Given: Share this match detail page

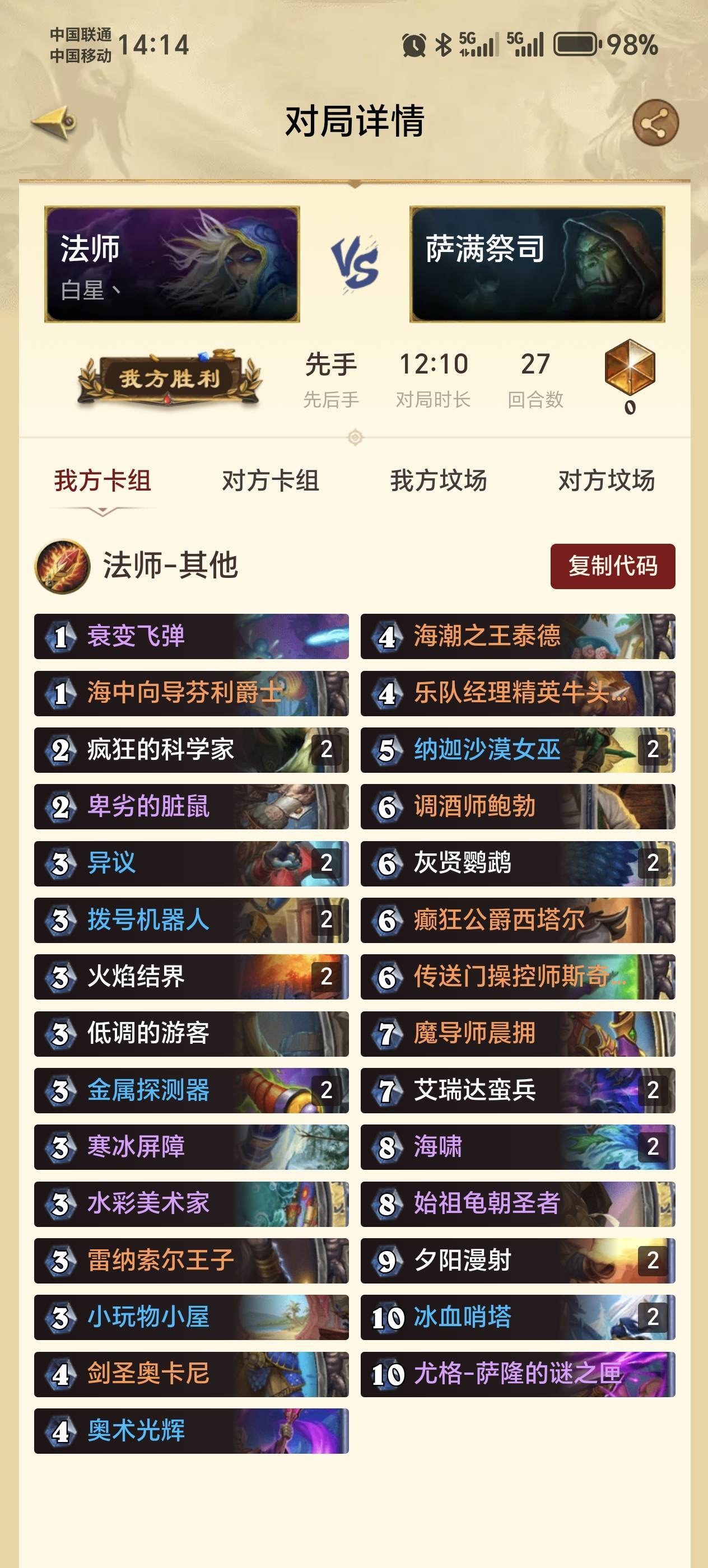Looking at the screenshot, I should click(x=655, y=122).
